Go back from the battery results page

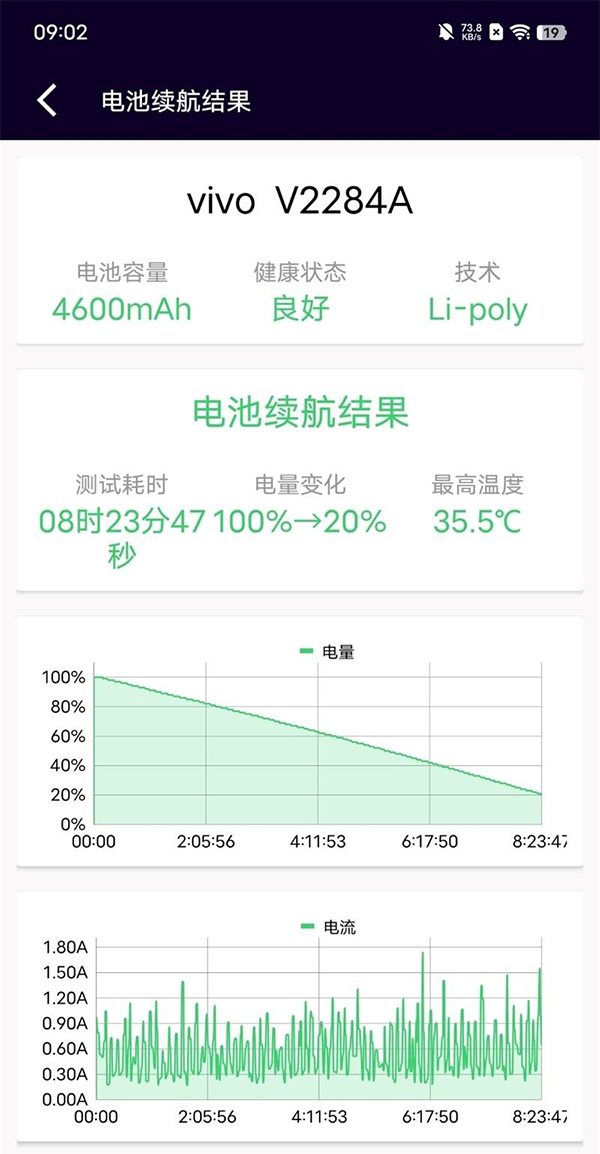coord(47,100)
